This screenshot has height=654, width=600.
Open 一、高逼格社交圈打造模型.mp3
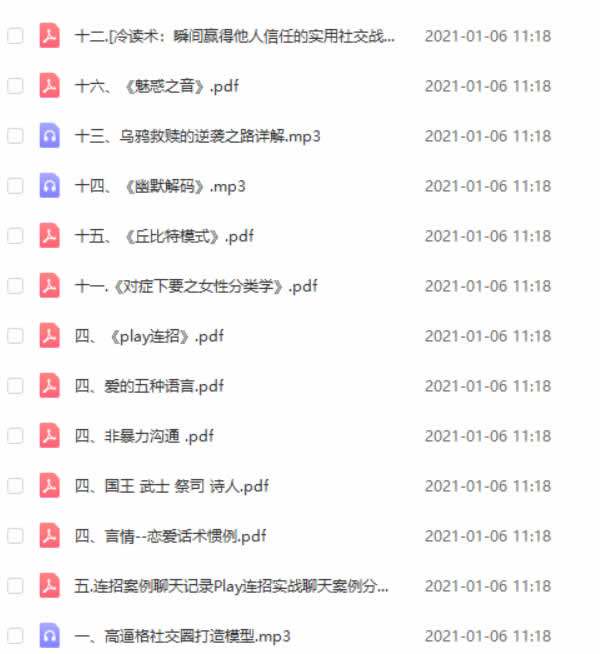click(x=182, y=636)
